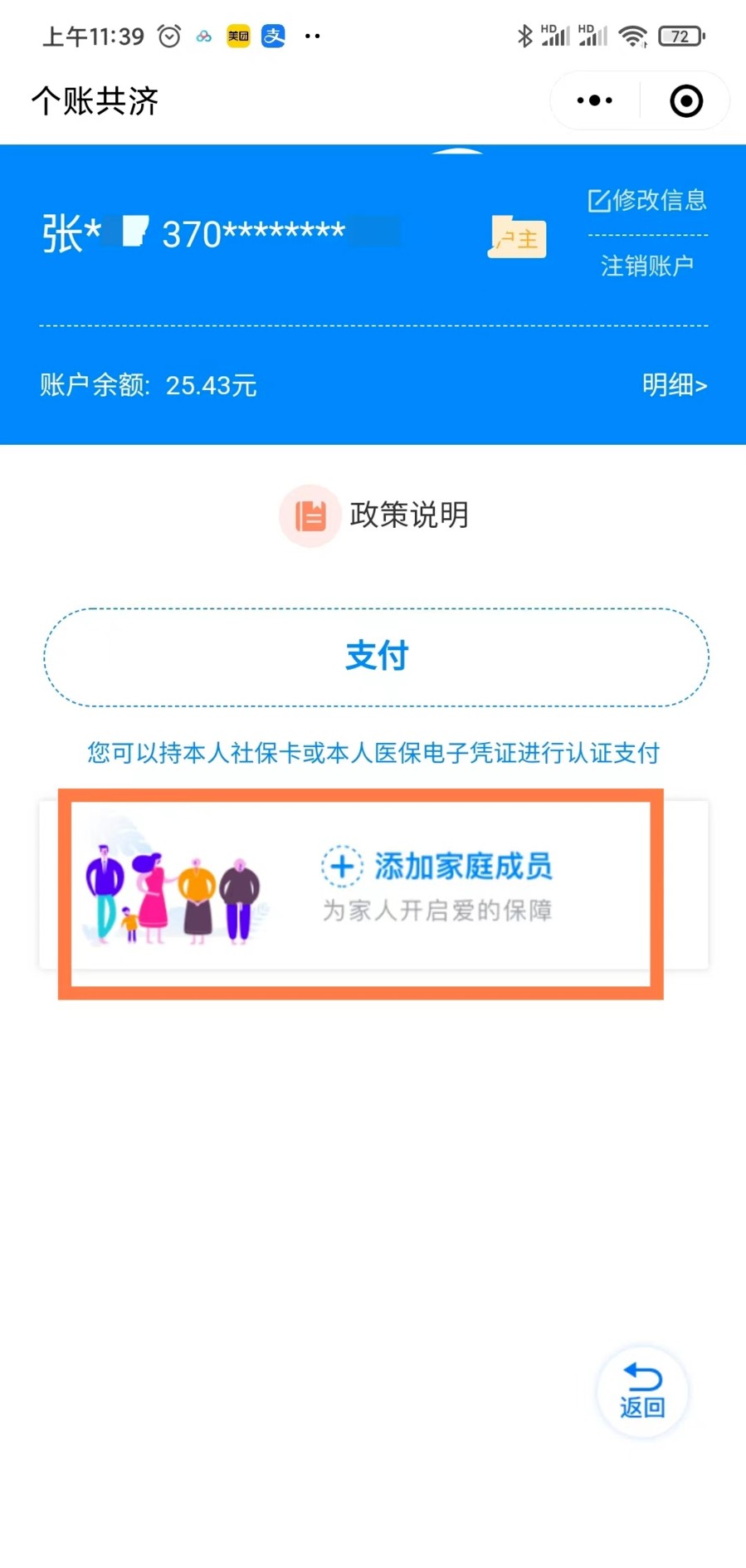The height and width of the screenshot is (1568, 746).
Task: View balance details via 明细
Action: click(674, 385)
